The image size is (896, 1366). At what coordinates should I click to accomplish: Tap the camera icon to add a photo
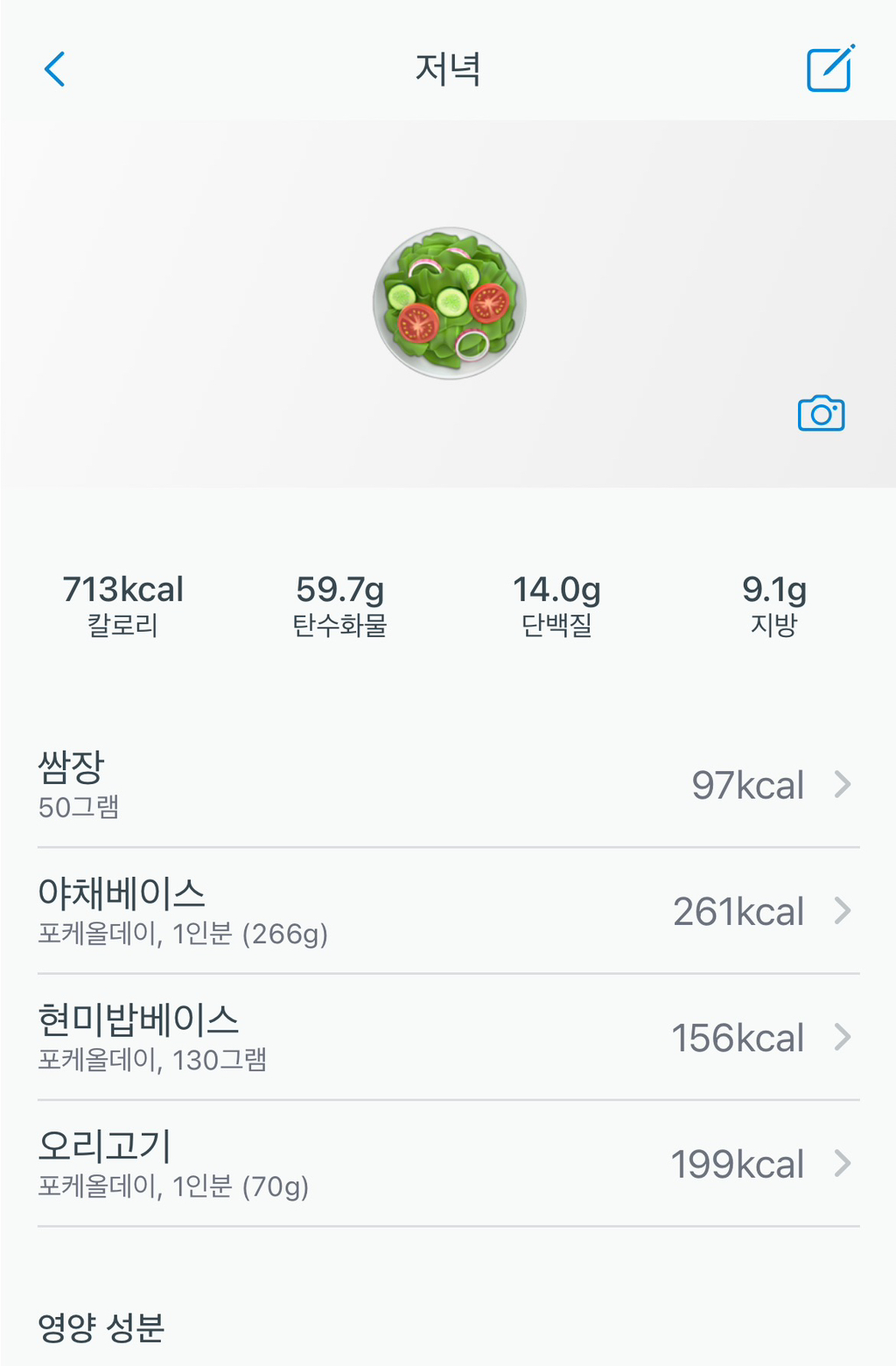click(821, 414)
